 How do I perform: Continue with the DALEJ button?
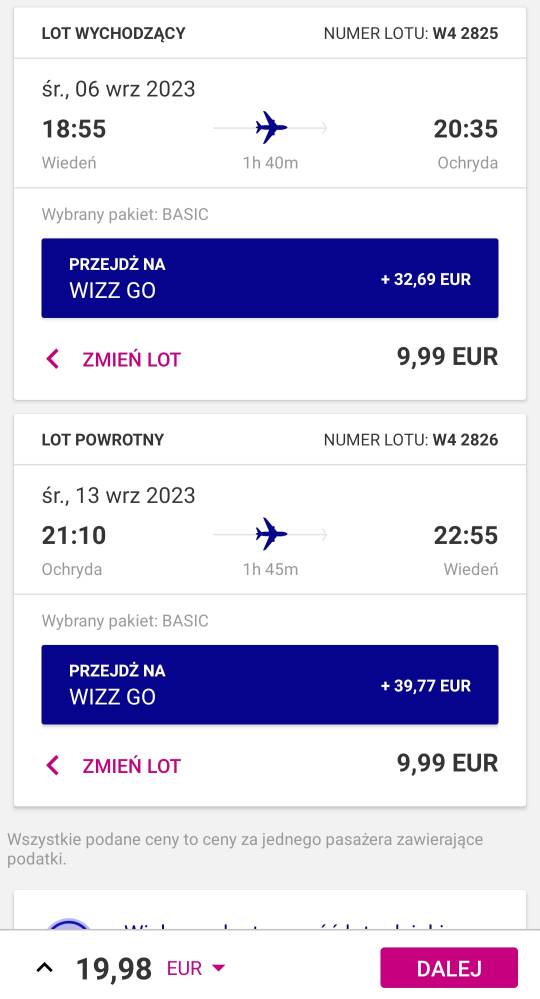[x=449, y=968]
